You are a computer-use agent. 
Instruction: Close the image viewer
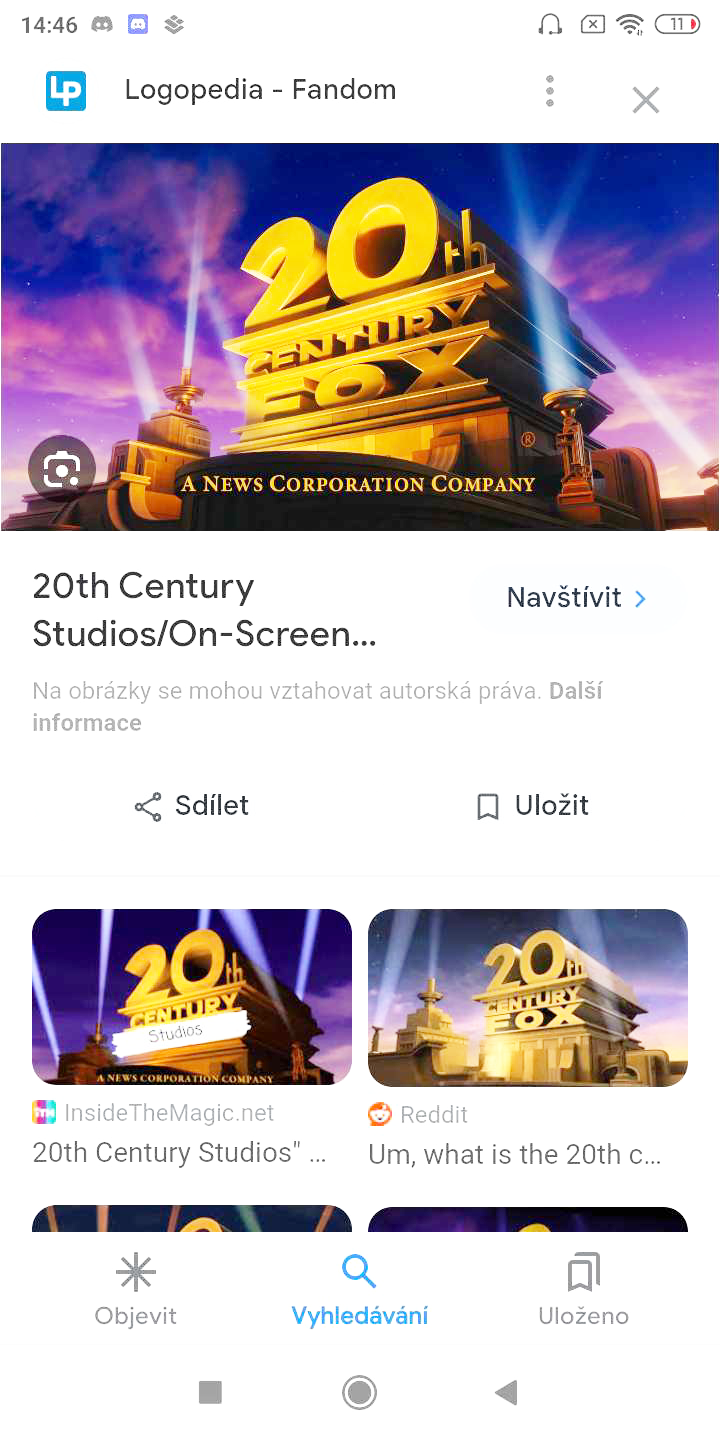646,99
